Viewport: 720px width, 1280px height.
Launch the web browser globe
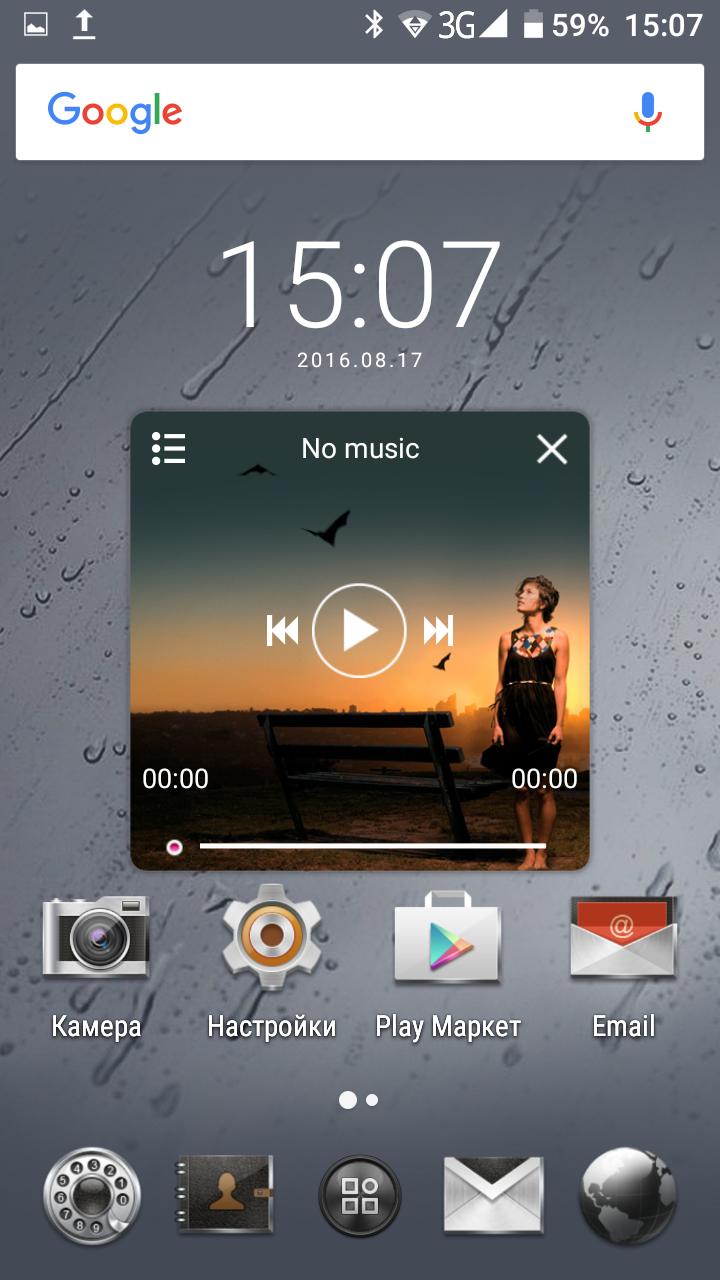629,1196
